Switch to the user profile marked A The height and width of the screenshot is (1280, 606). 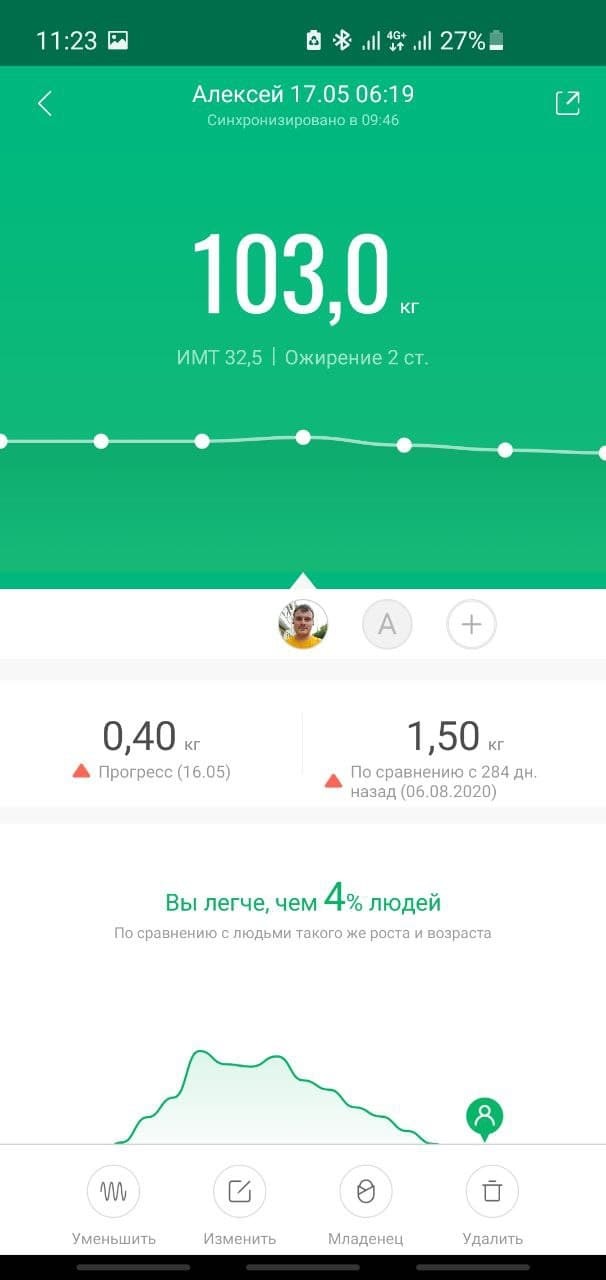point(387,625)
